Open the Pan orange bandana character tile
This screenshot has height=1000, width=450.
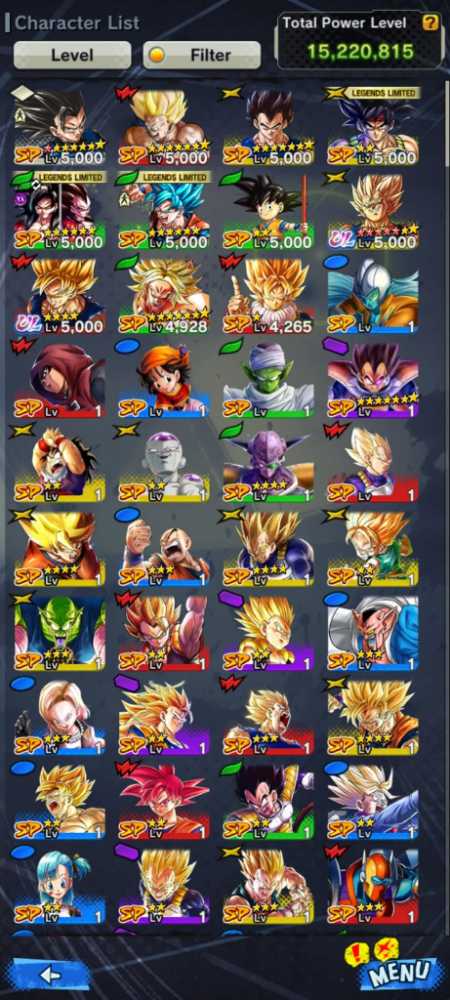(164, 379)
